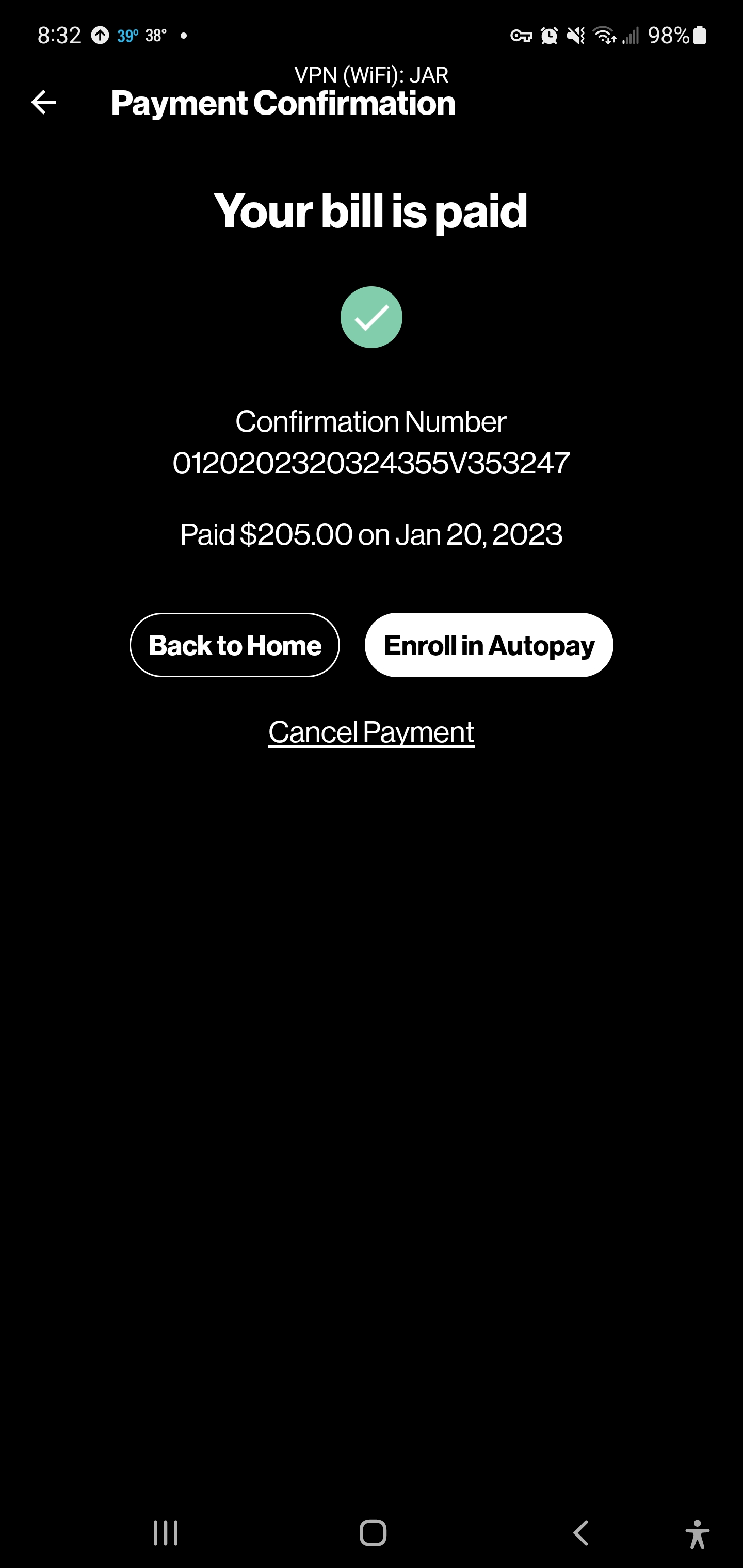Open recent apps from the navigation bar
The width and height of the screenshot is (743, 1568).
(x=166, y=1532)
